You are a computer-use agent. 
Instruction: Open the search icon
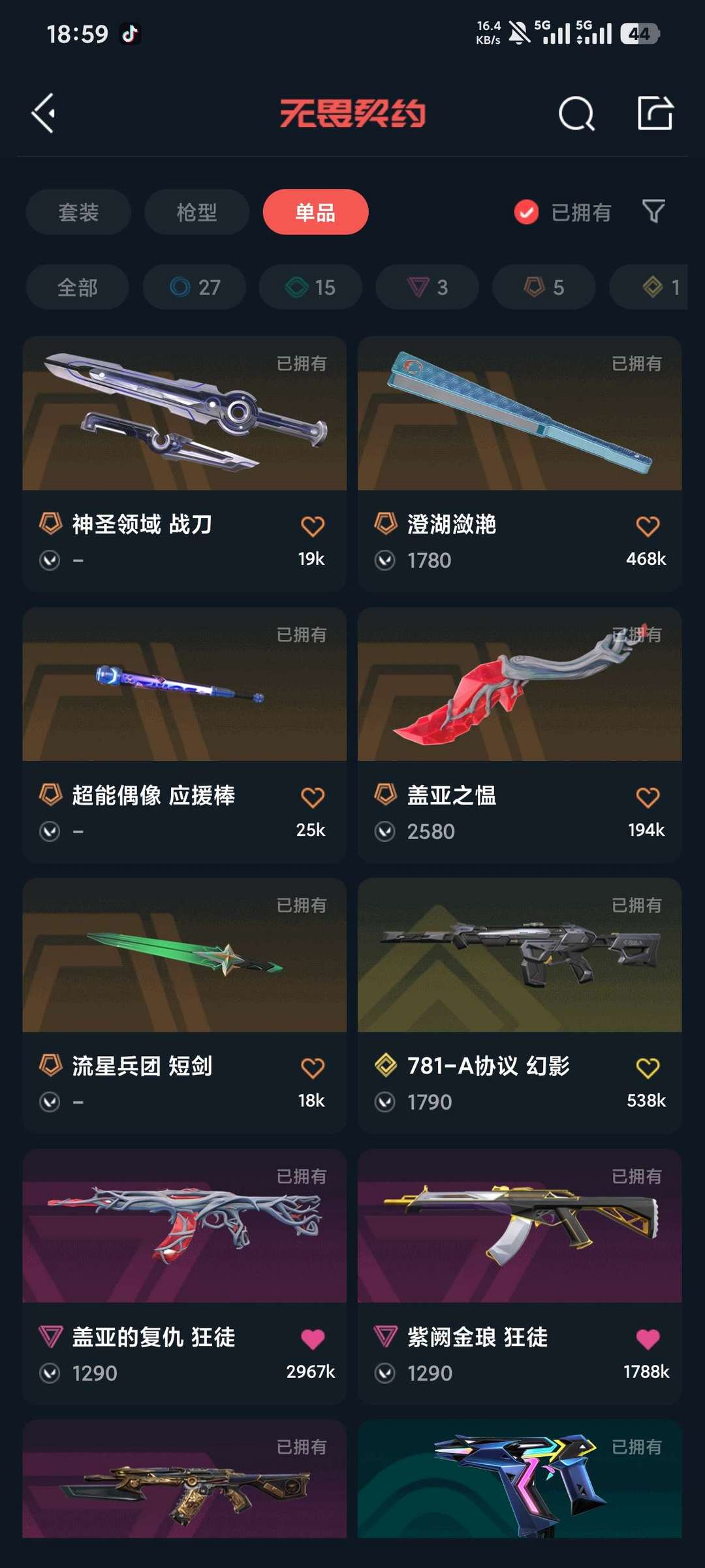point(576,114)
